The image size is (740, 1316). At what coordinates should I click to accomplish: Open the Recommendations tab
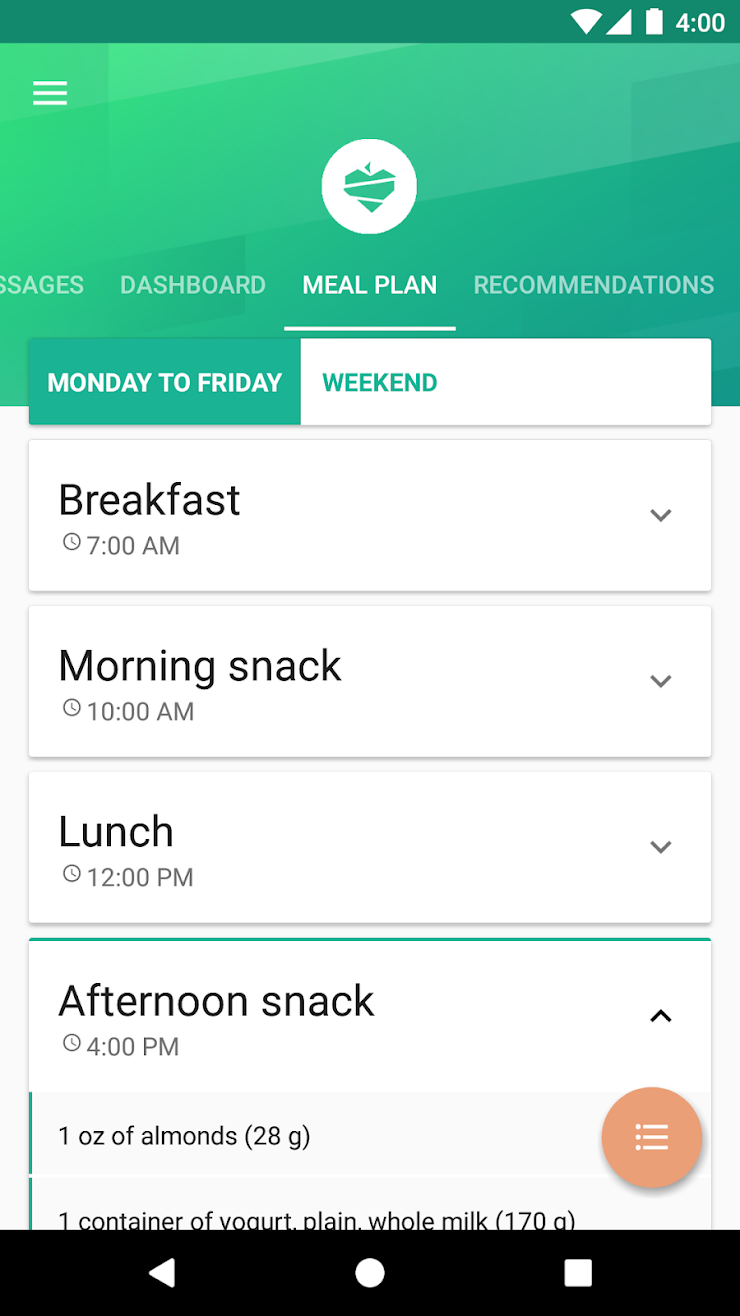point(593,285)
